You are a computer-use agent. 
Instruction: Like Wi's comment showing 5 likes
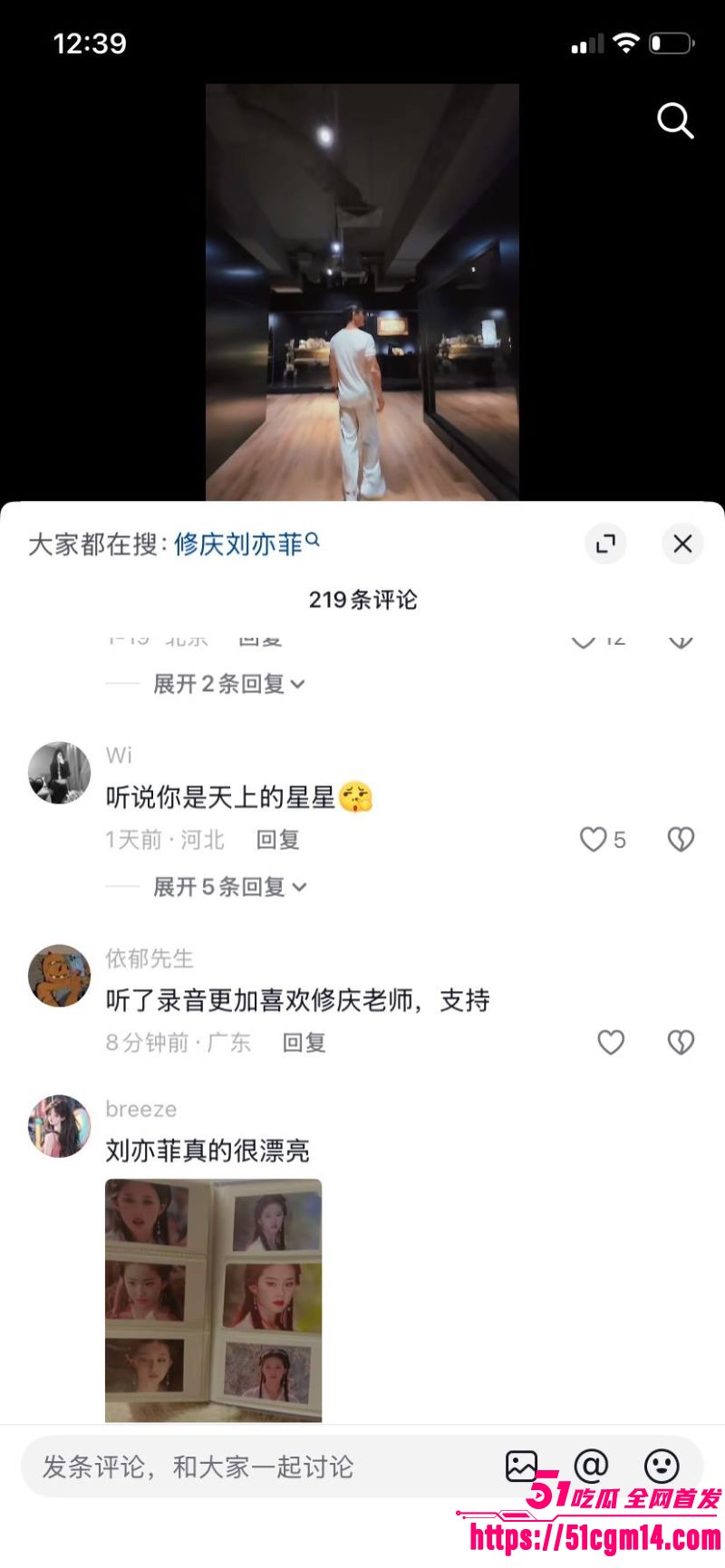coord(593,840)
